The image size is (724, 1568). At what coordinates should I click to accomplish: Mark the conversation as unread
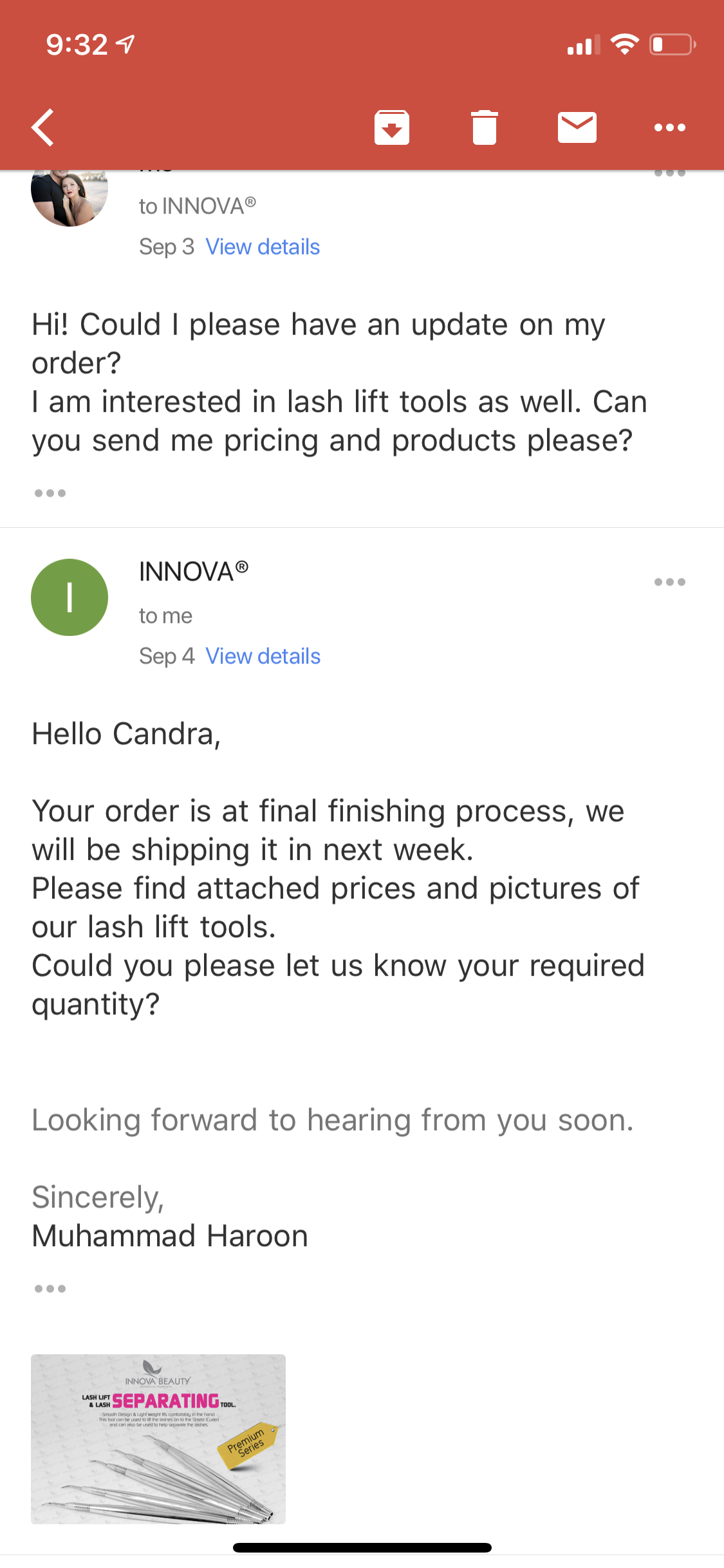tap(577, 127)
